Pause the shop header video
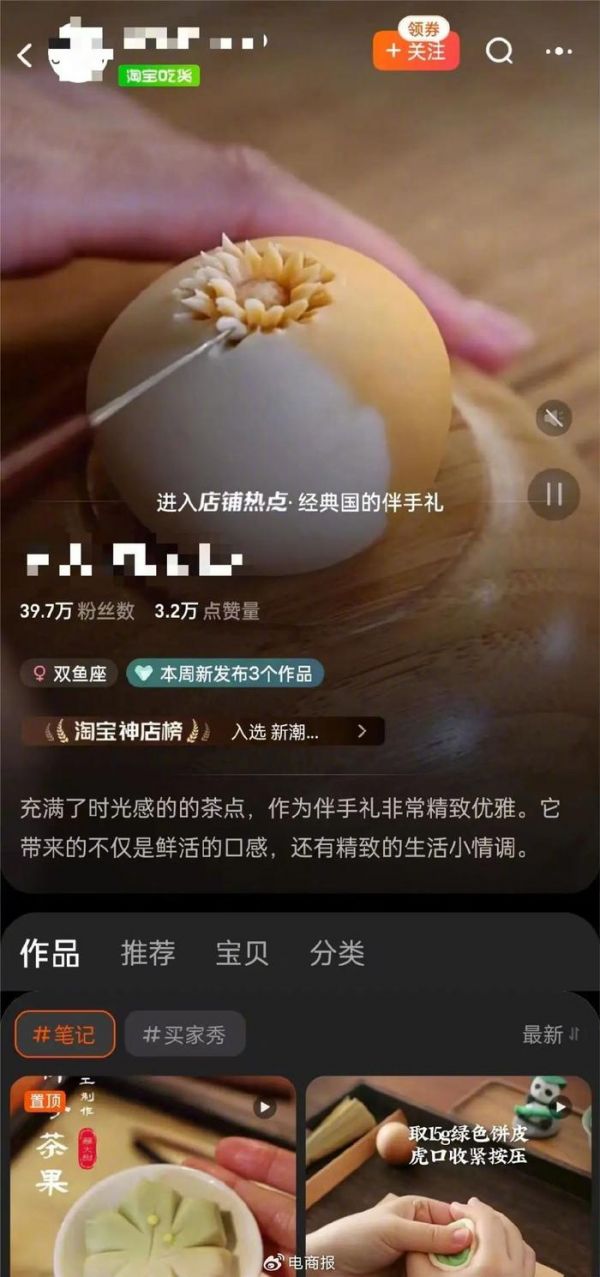This screenshot has width=600, height=1277. [x=554, y=493]
